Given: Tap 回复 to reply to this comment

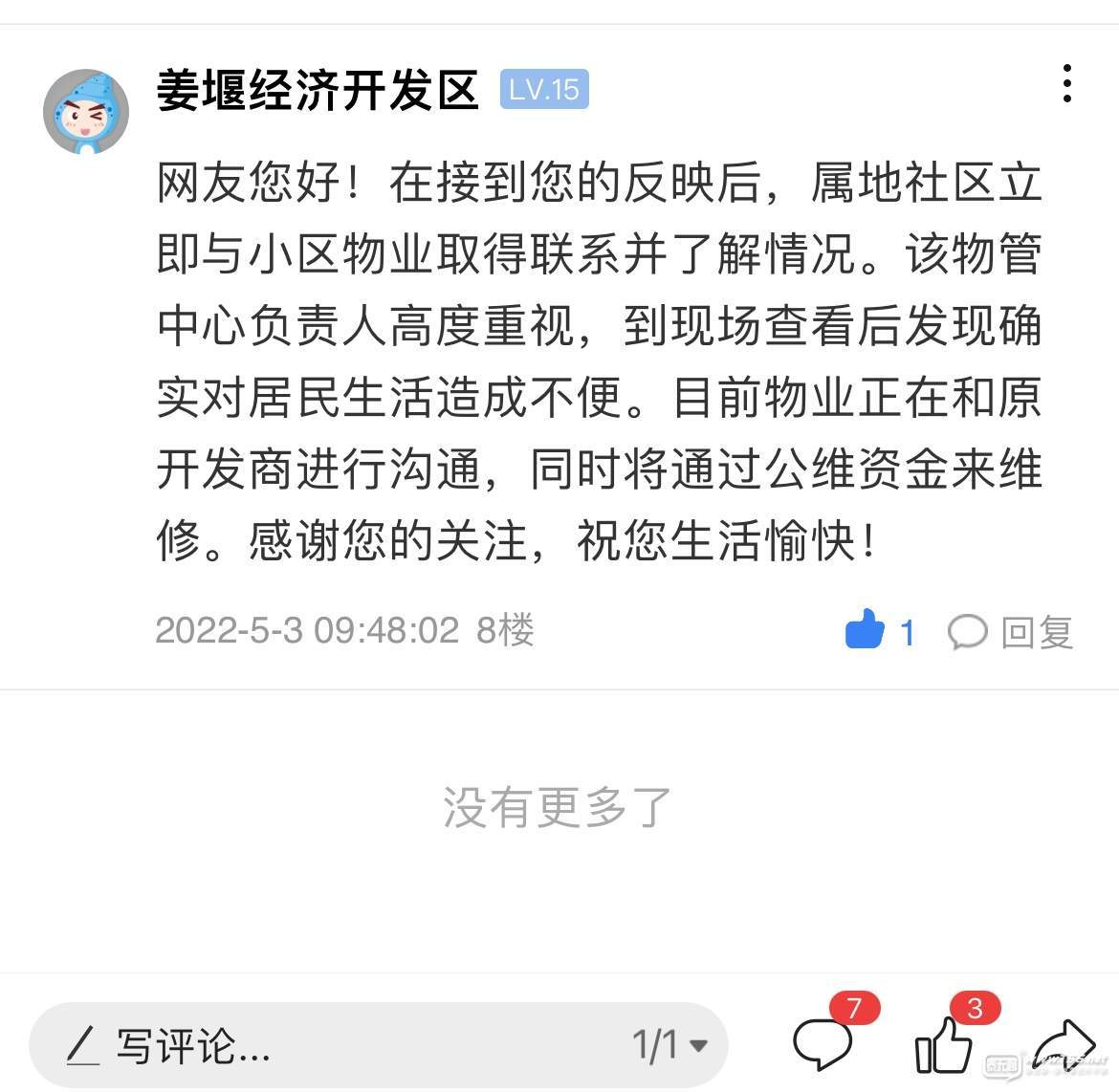Looking at the screenshot, I should (x=1011, y=632).
